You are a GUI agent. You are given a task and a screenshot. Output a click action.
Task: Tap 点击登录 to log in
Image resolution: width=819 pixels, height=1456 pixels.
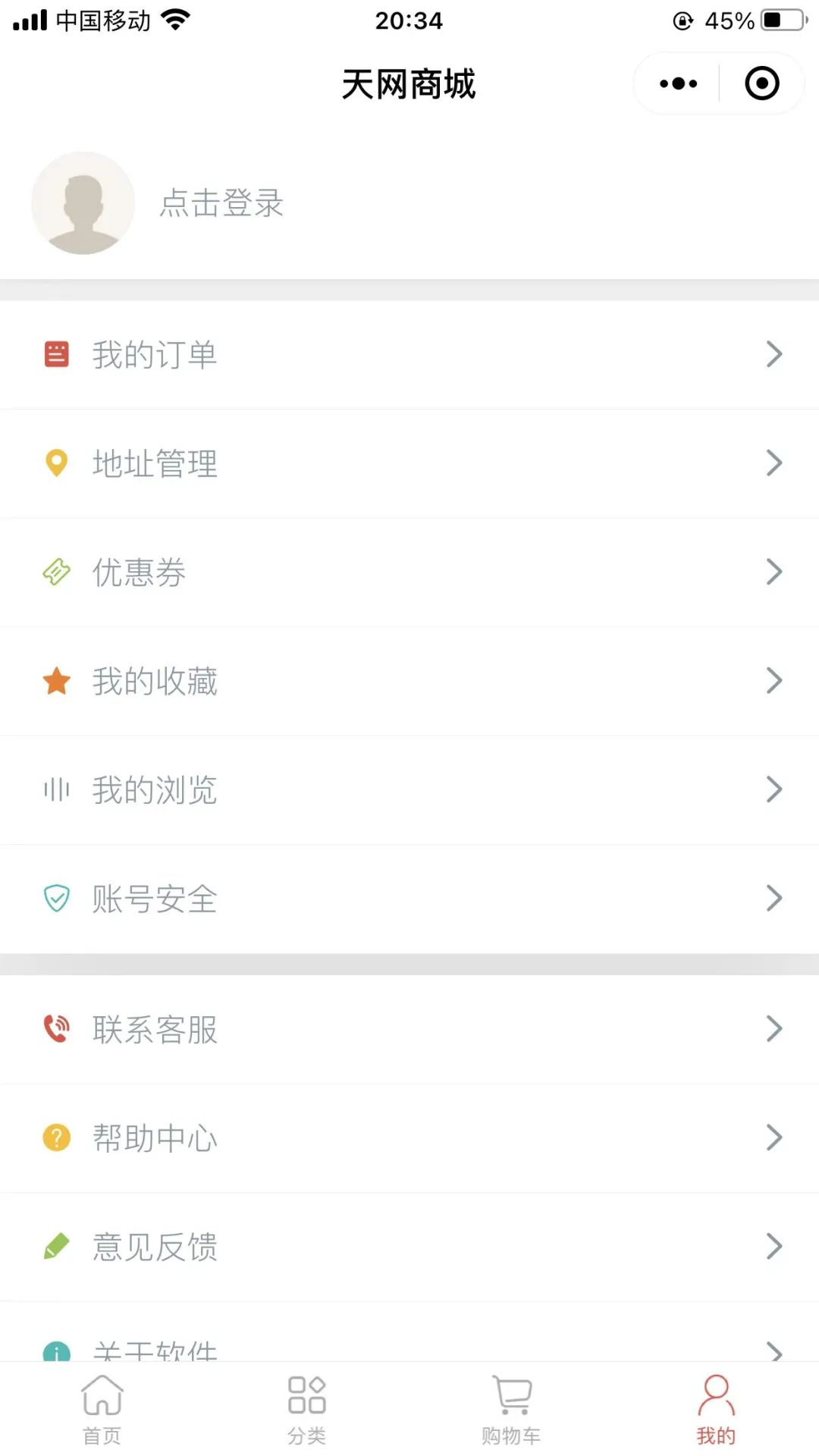(x=221, y=203)
